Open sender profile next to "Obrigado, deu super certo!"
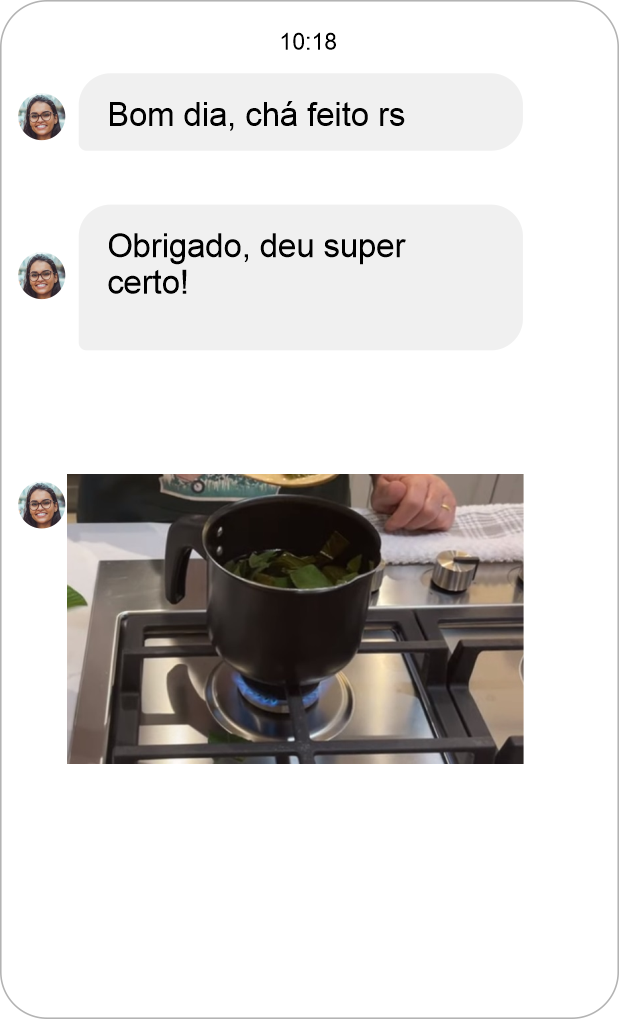Viewport: 619px width, 1019px height. click(41, 276)
